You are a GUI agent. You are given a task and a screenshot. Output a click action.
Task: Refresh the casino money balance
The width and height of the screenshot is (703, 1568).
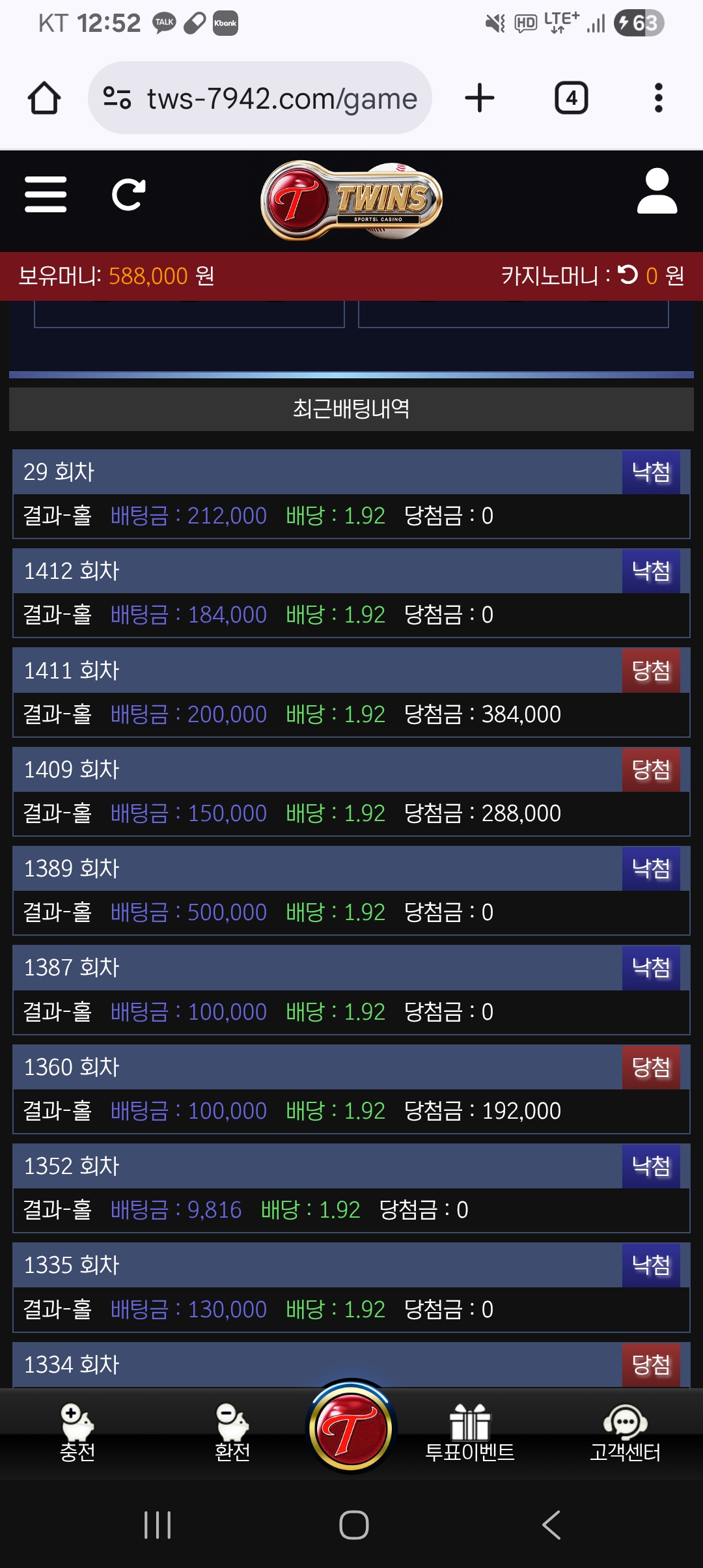pyautogui.click(x=628, y=275)
